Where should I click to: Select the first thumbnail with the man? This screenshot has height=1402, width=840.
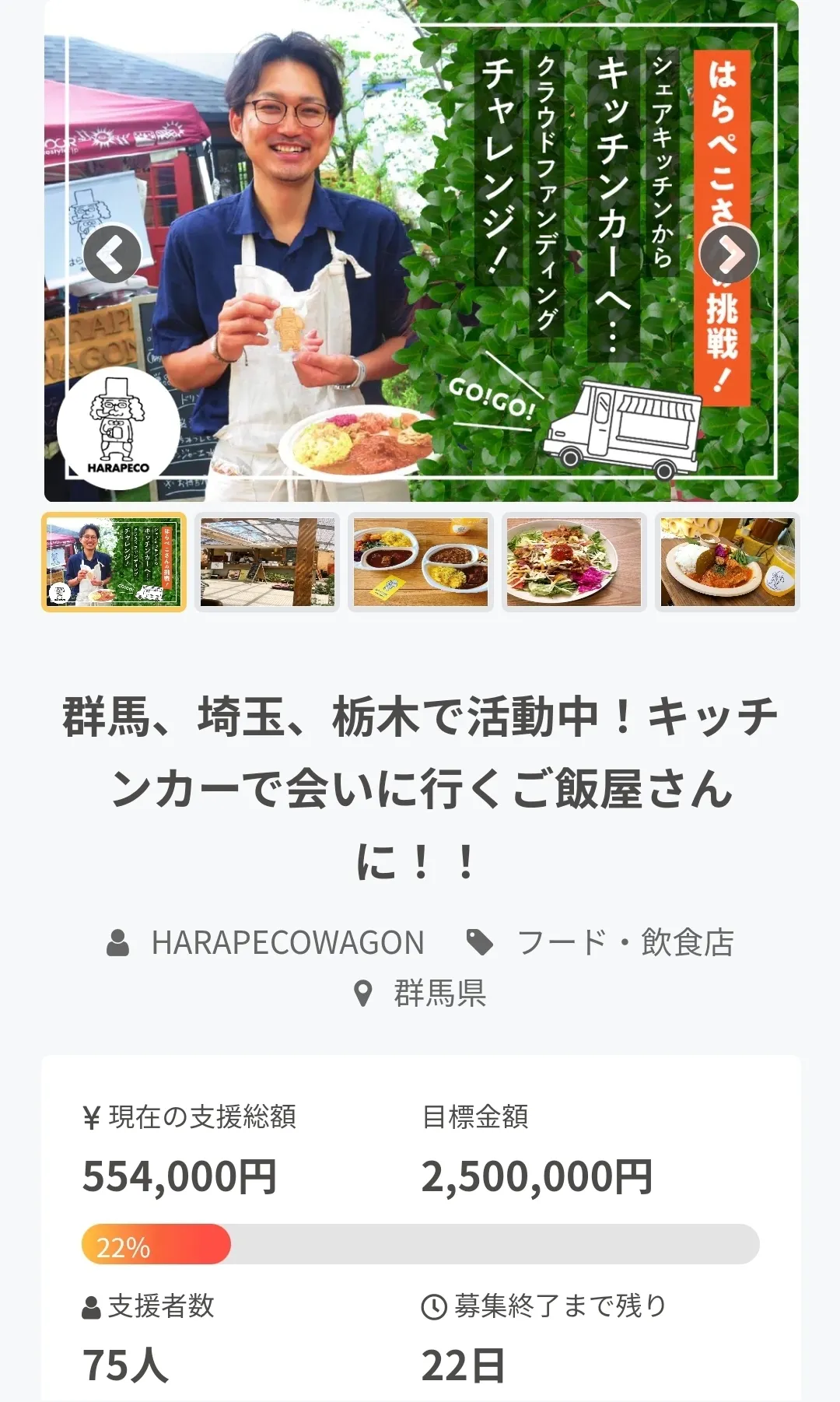[x=114, y=562]
